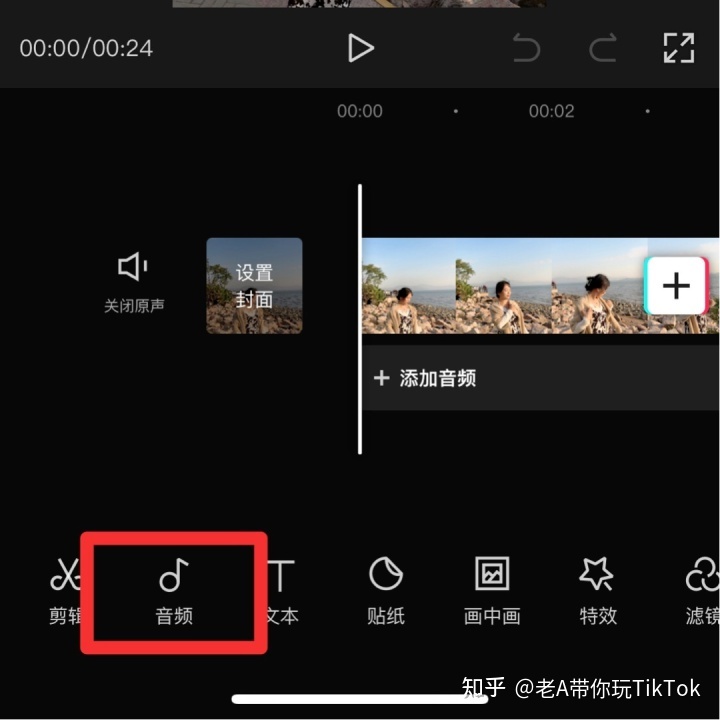This screenshot has height=720, width=720.
Task: Play the video preview
Action: [x=360, y=47]
